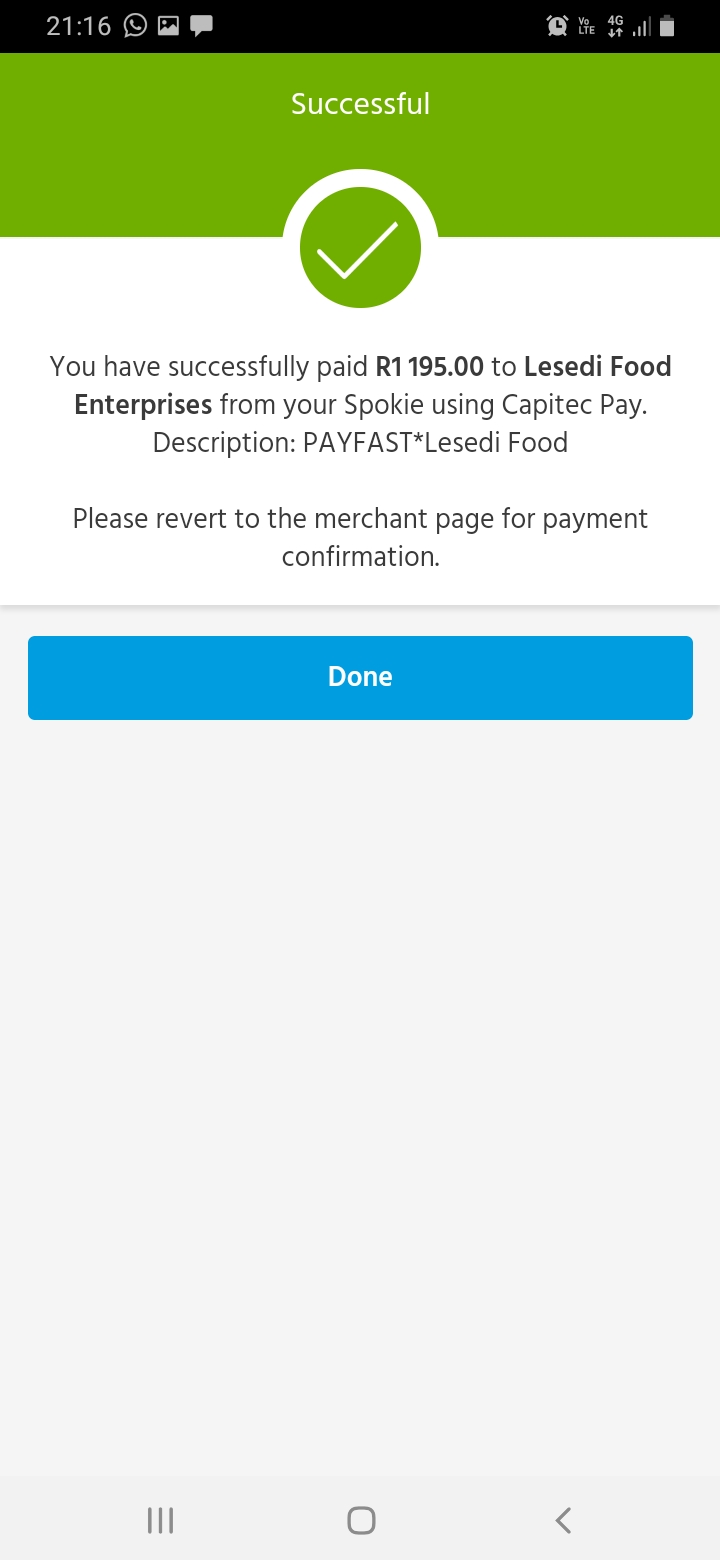Go back using the system back arrow
This screenshot has height=1560, width=720.
pos(563,1521)
